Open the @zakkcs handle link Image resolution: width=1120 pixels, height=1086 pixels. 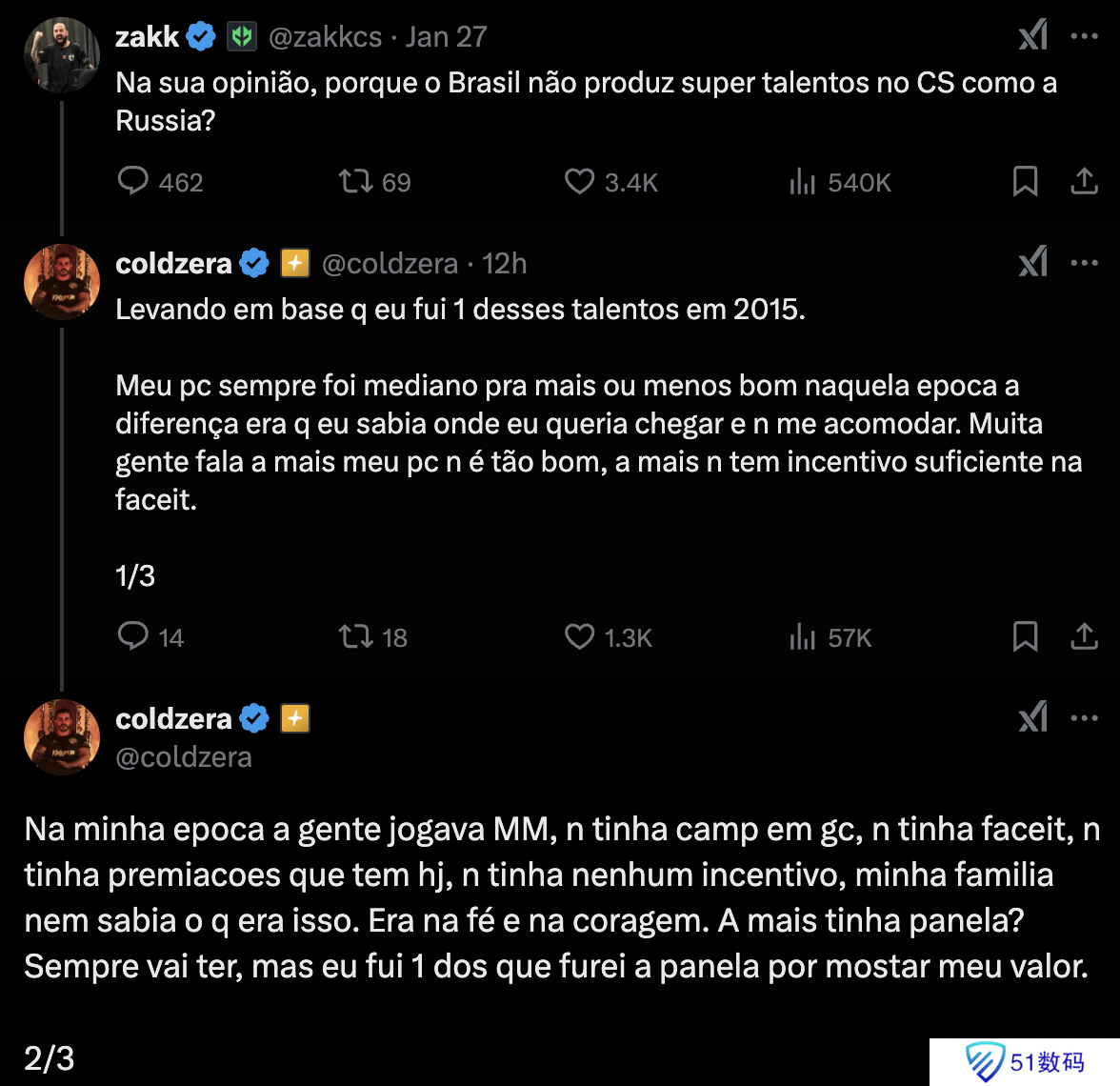tap(325, 37)
